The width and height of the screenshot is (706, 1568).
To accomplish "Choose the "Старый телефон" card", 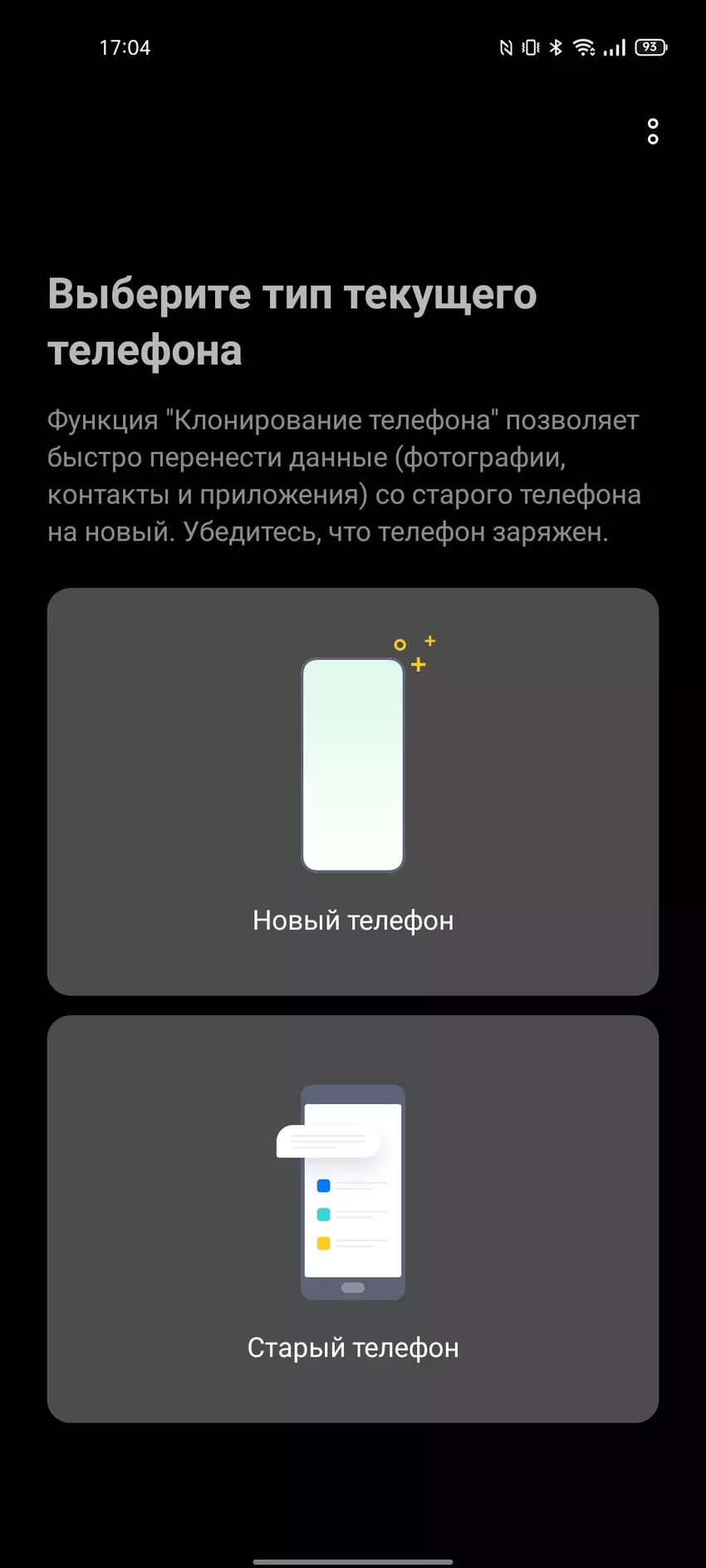I will (x=353, y=1218).
